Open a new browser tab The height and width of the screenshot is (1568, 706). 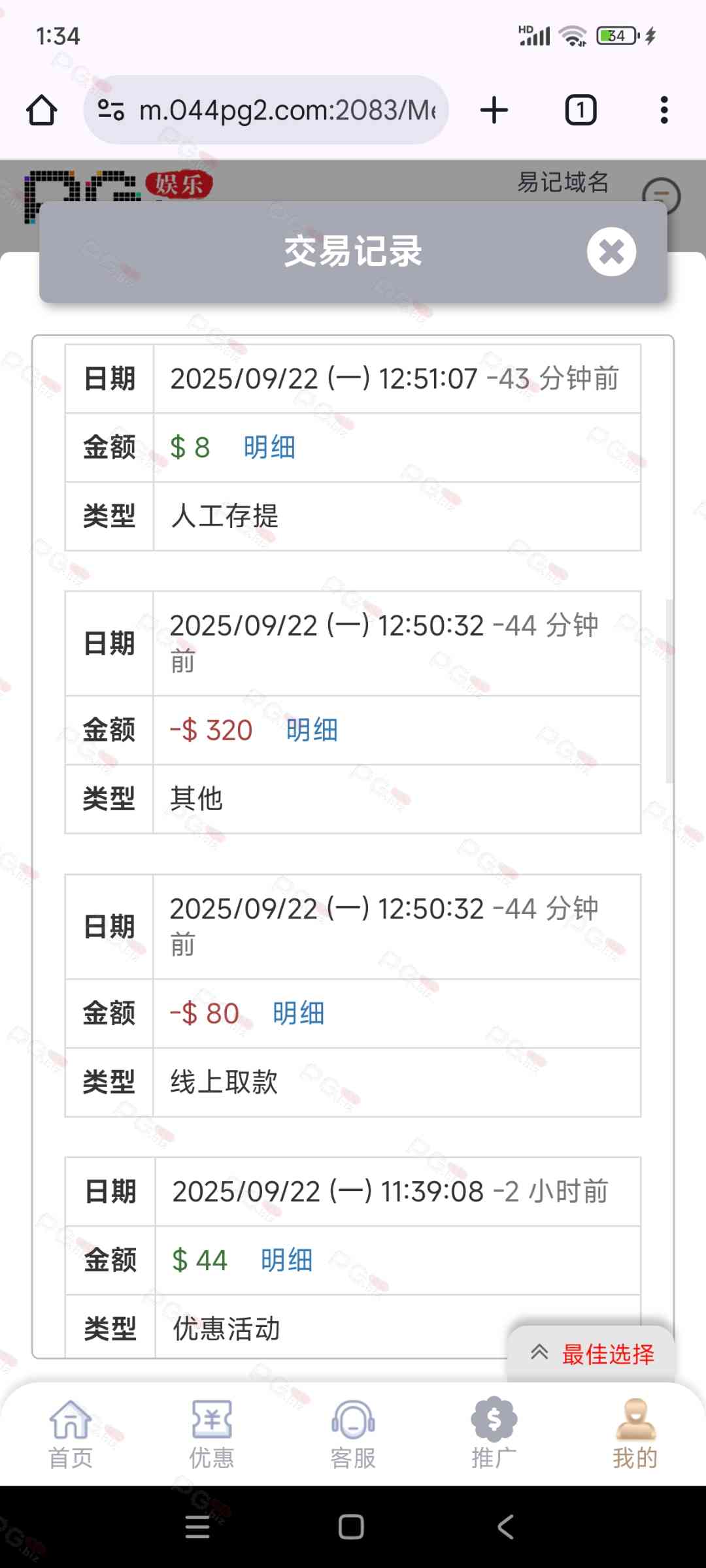[x=494, y=110]
